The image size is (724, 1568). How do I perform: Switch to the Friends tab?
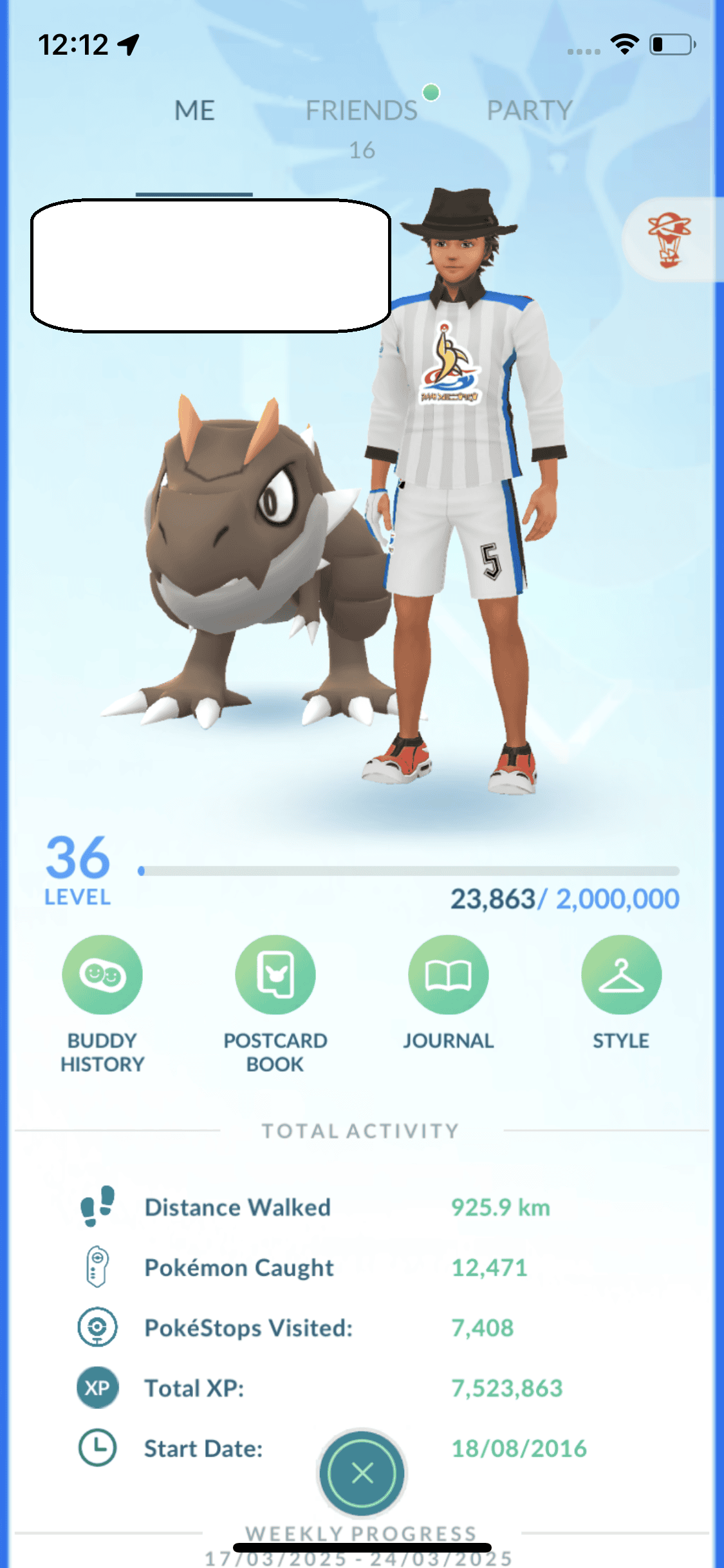click(x=361, y=111)
